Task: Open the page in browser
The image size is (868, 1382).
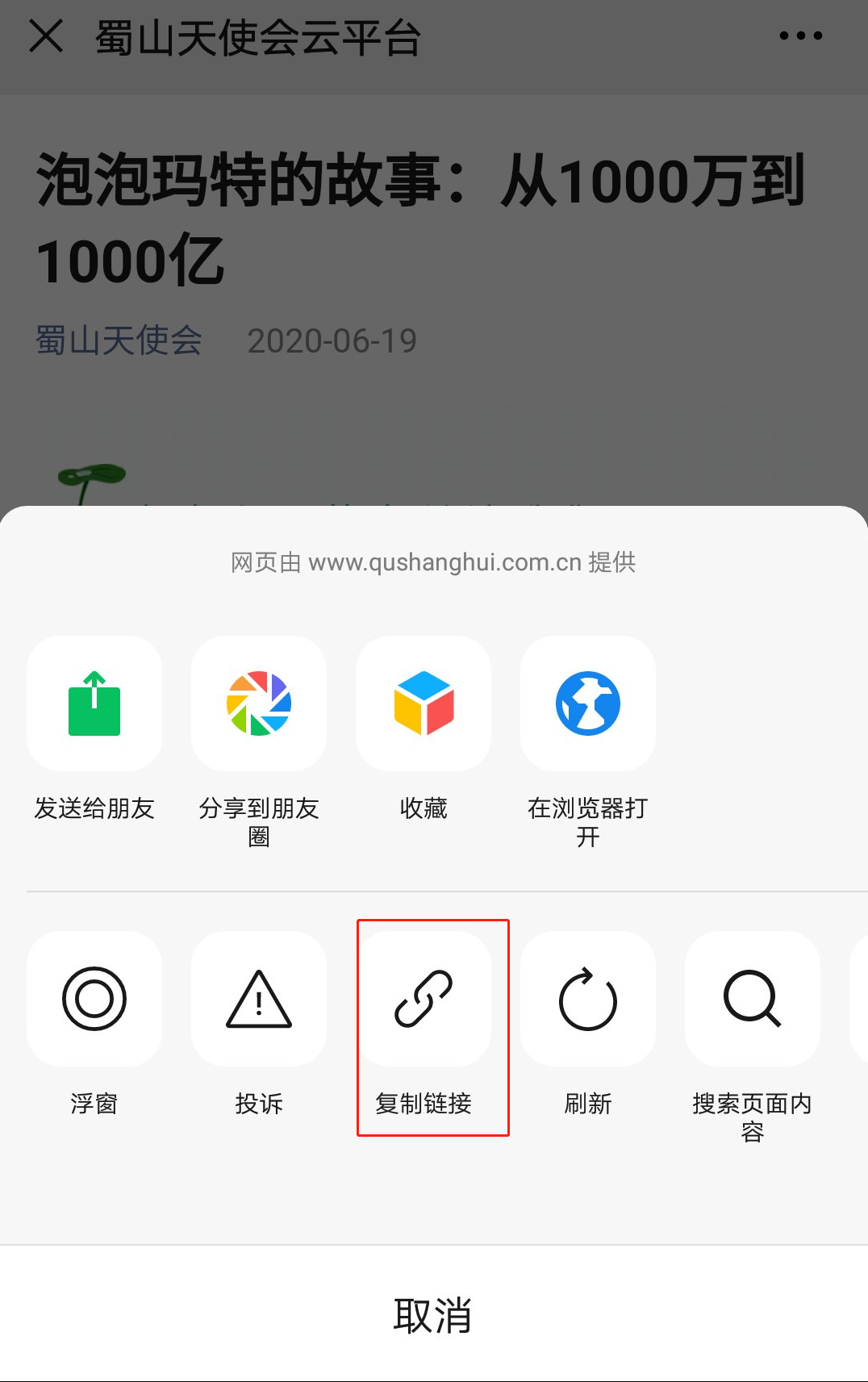Action: pyautogui.click(x=588, y=704)
